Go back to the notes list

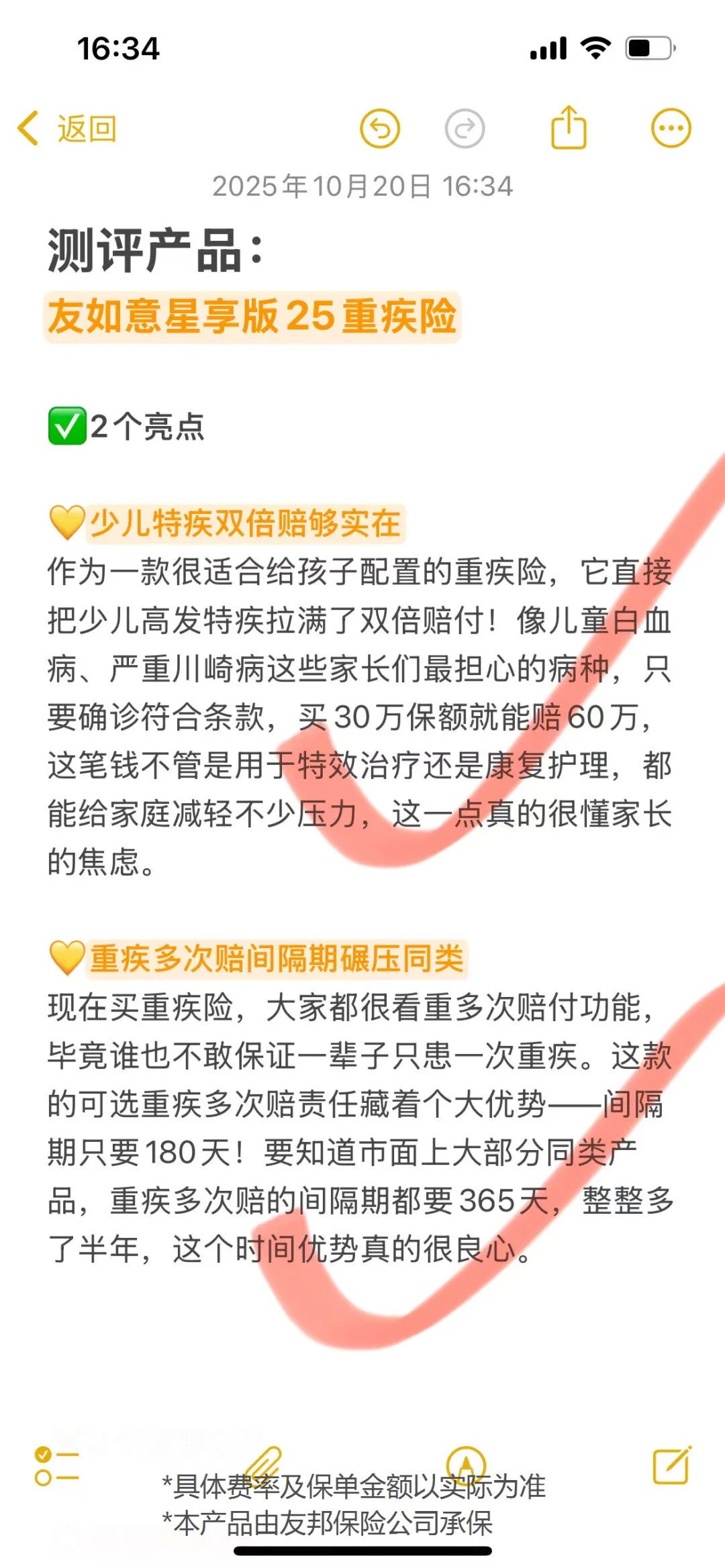(x=67, y=128)
